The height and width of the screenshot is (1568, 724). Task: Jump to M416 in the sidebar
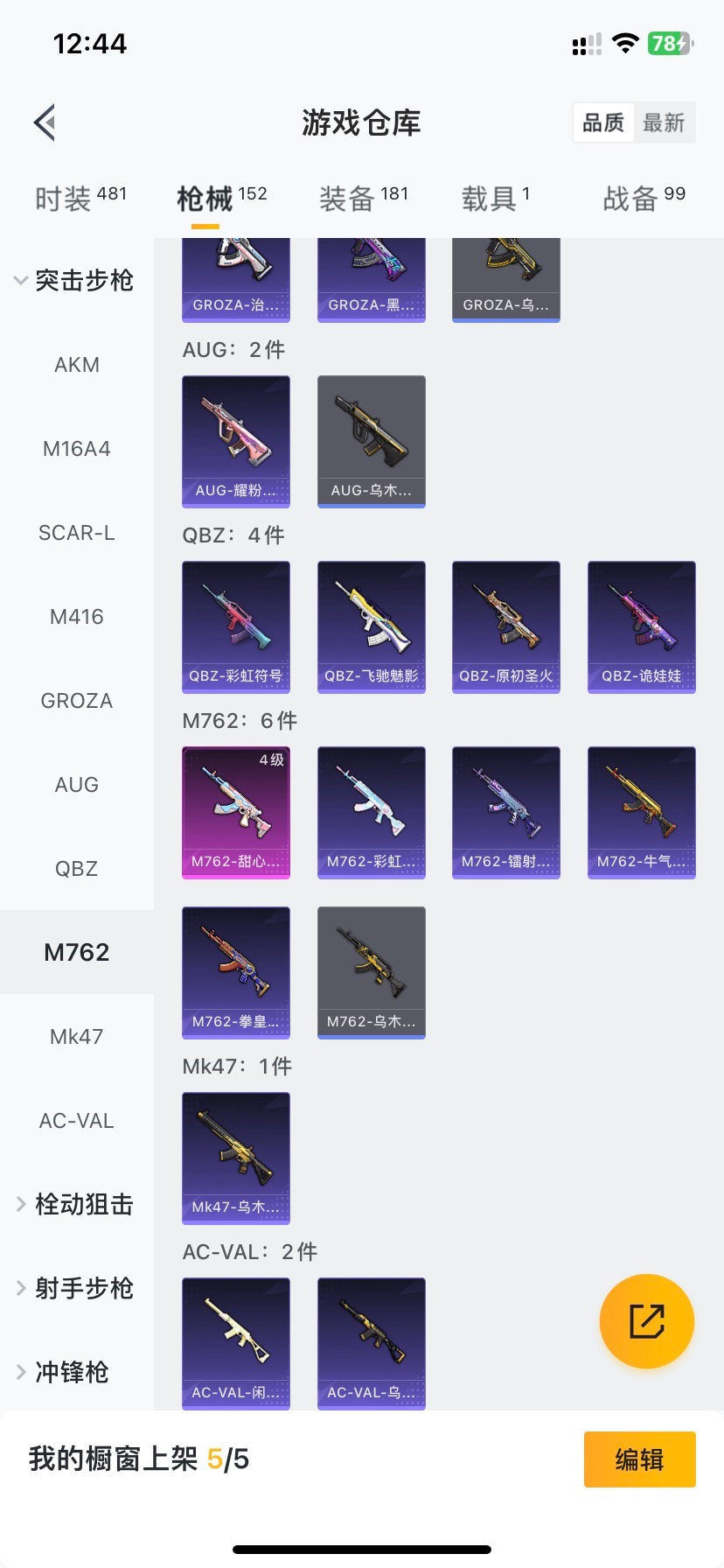point(77,617)
